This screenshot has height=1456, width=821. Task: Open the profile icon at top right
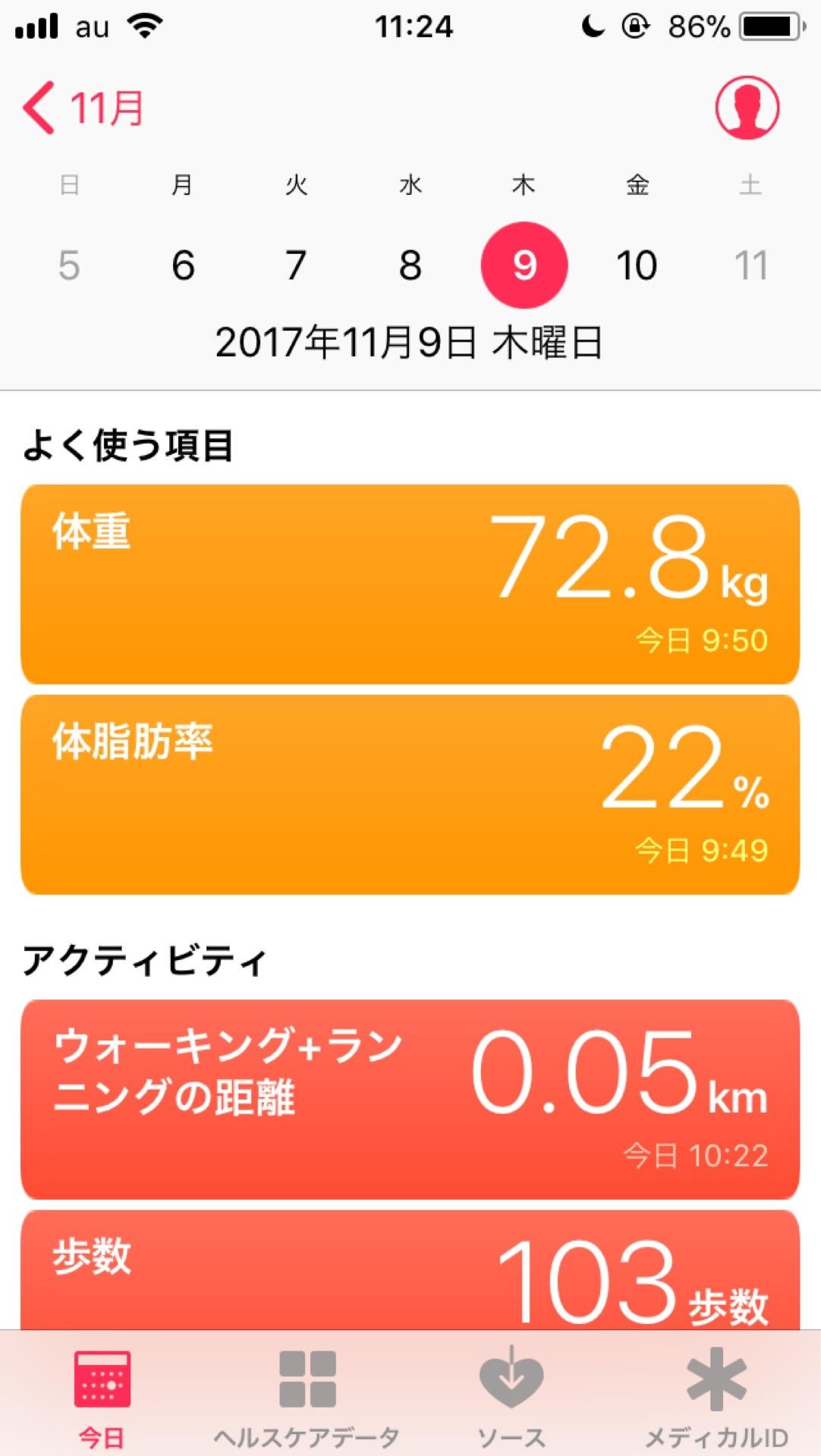(748, 108)
